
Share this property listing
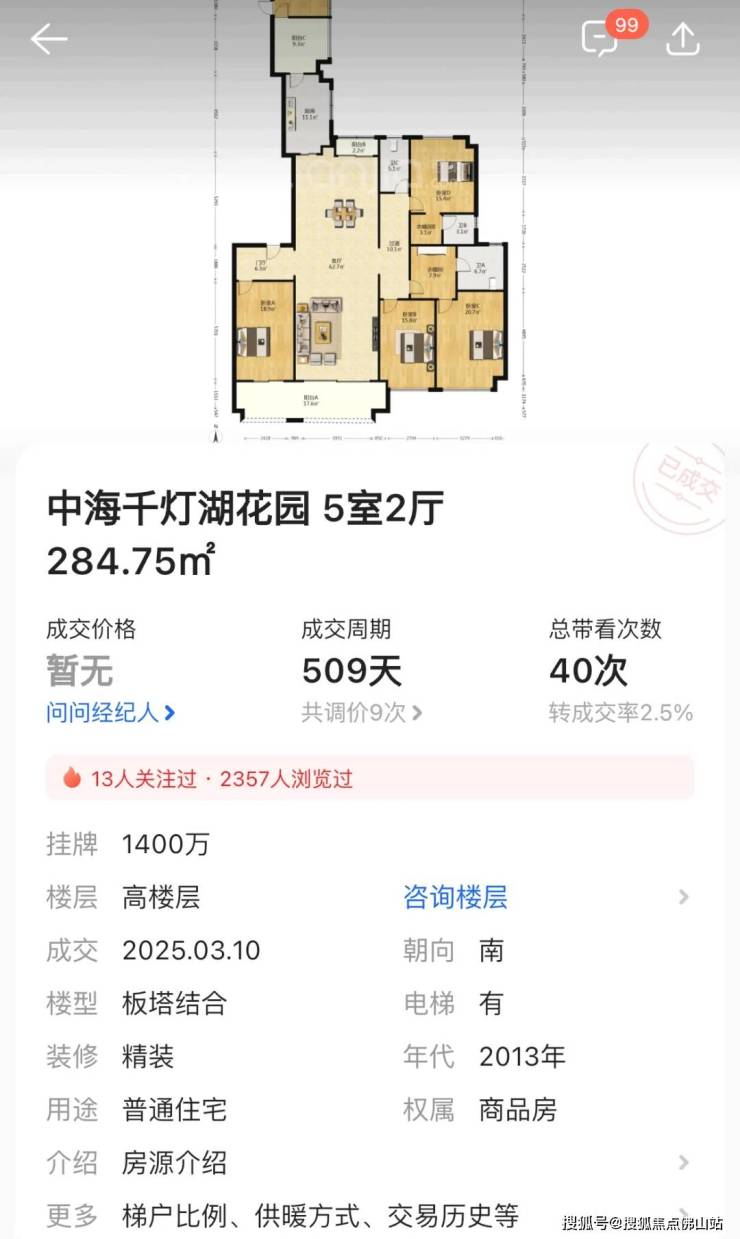683,39
